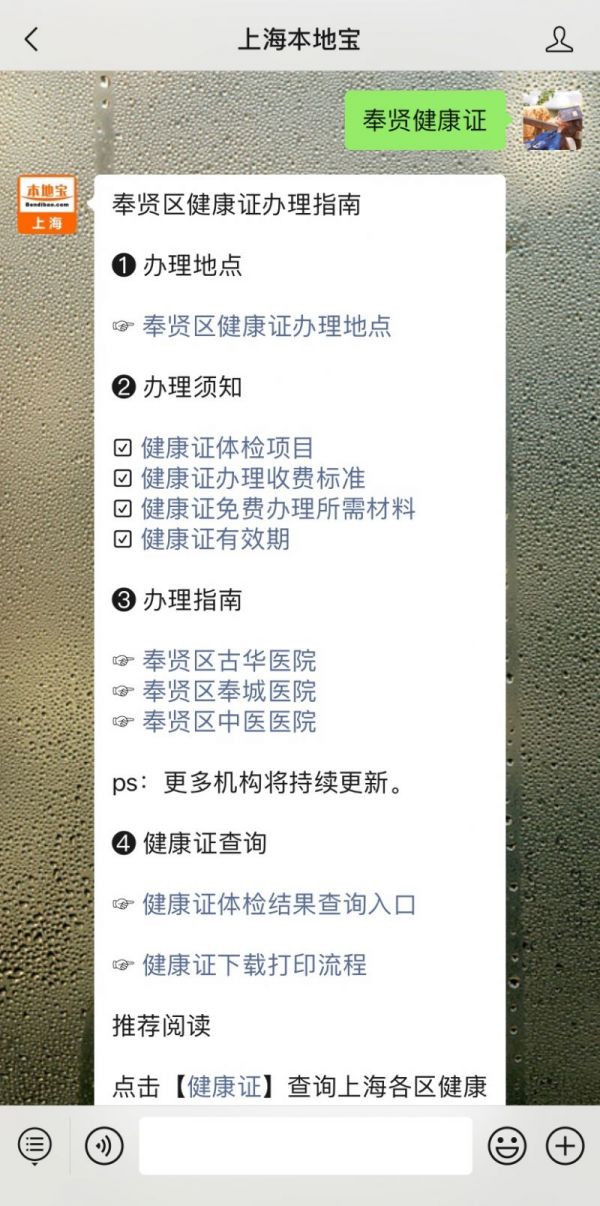Open 奉贤区古华医院 link
The image size is (600, 1206).
pyautogui.click(x=229, y=661)
